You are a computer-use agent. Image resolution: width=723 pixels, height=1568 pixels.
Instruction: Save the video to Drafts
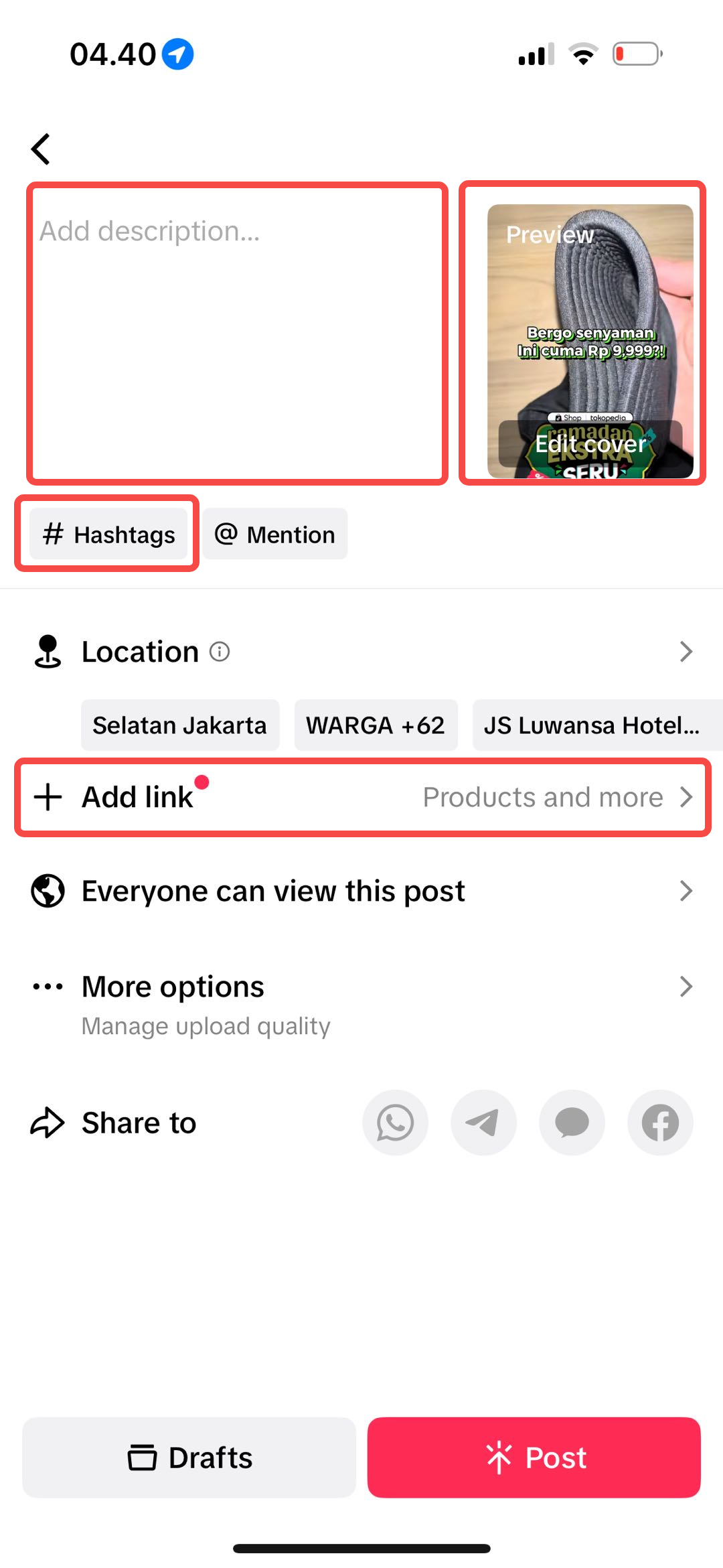click(x=189, y=1457)
